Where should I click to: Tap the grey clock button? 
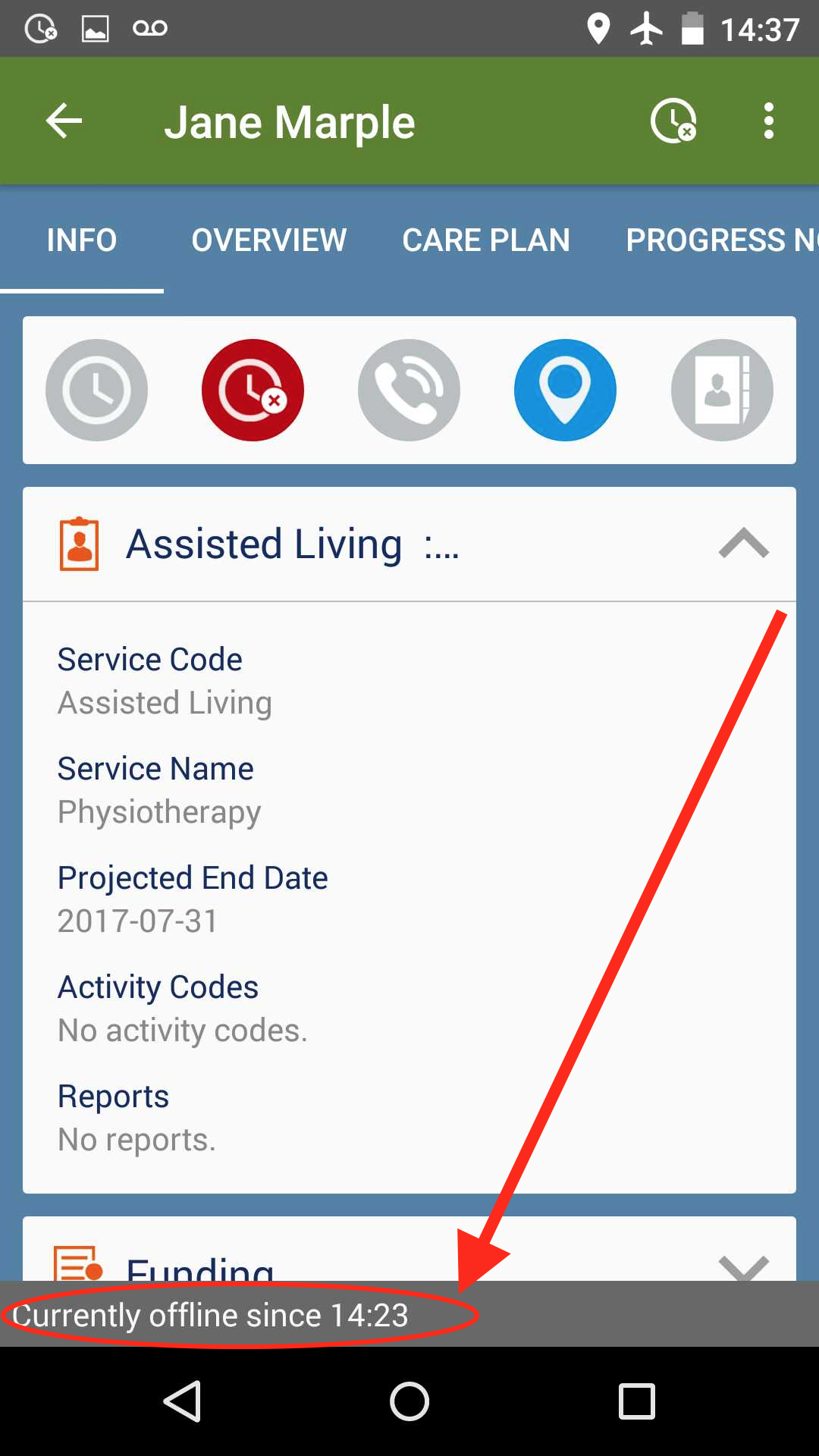pos(96,390)
